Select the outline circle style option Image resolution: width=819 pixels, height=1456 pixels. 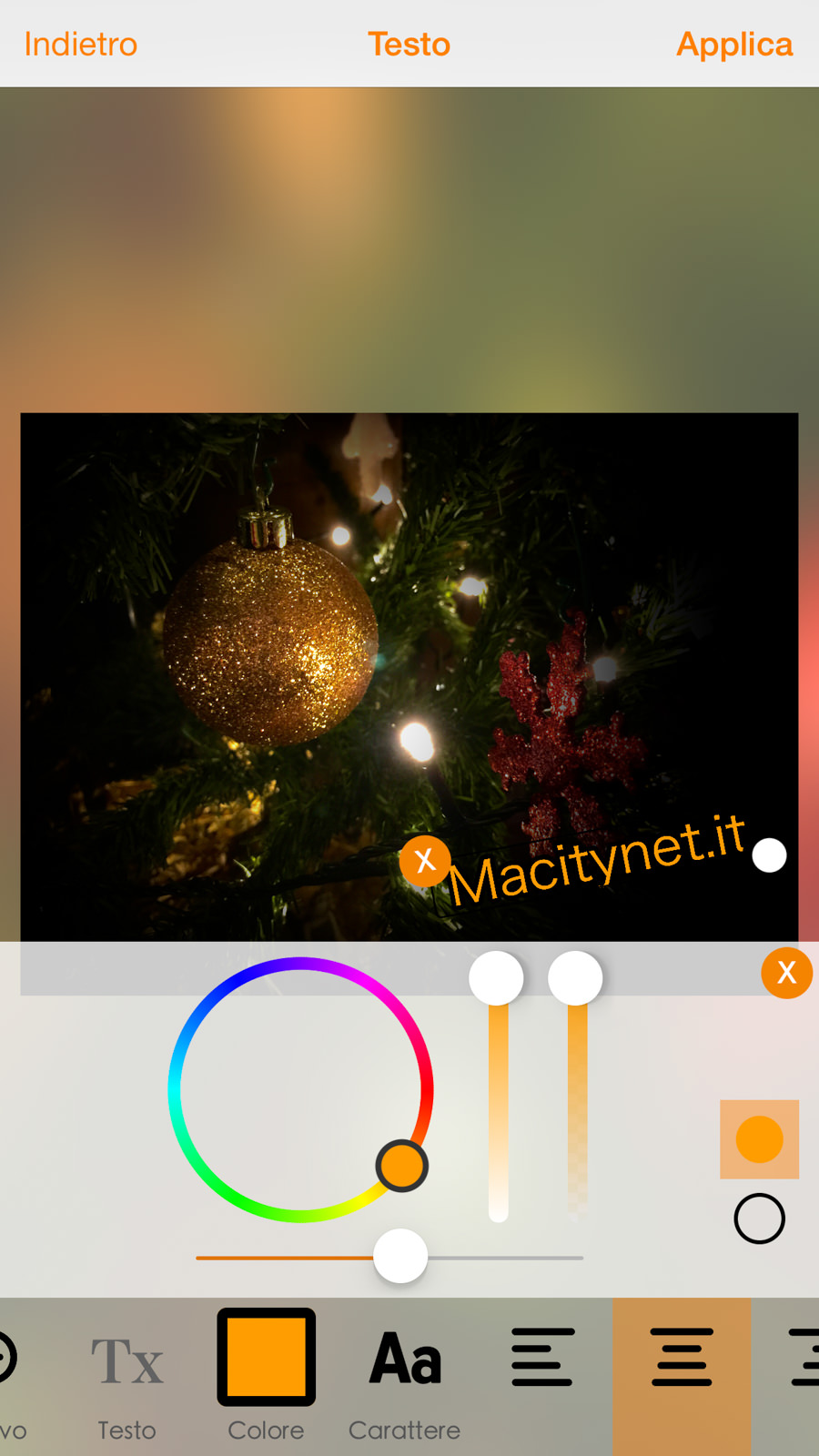pos(759,1218)
